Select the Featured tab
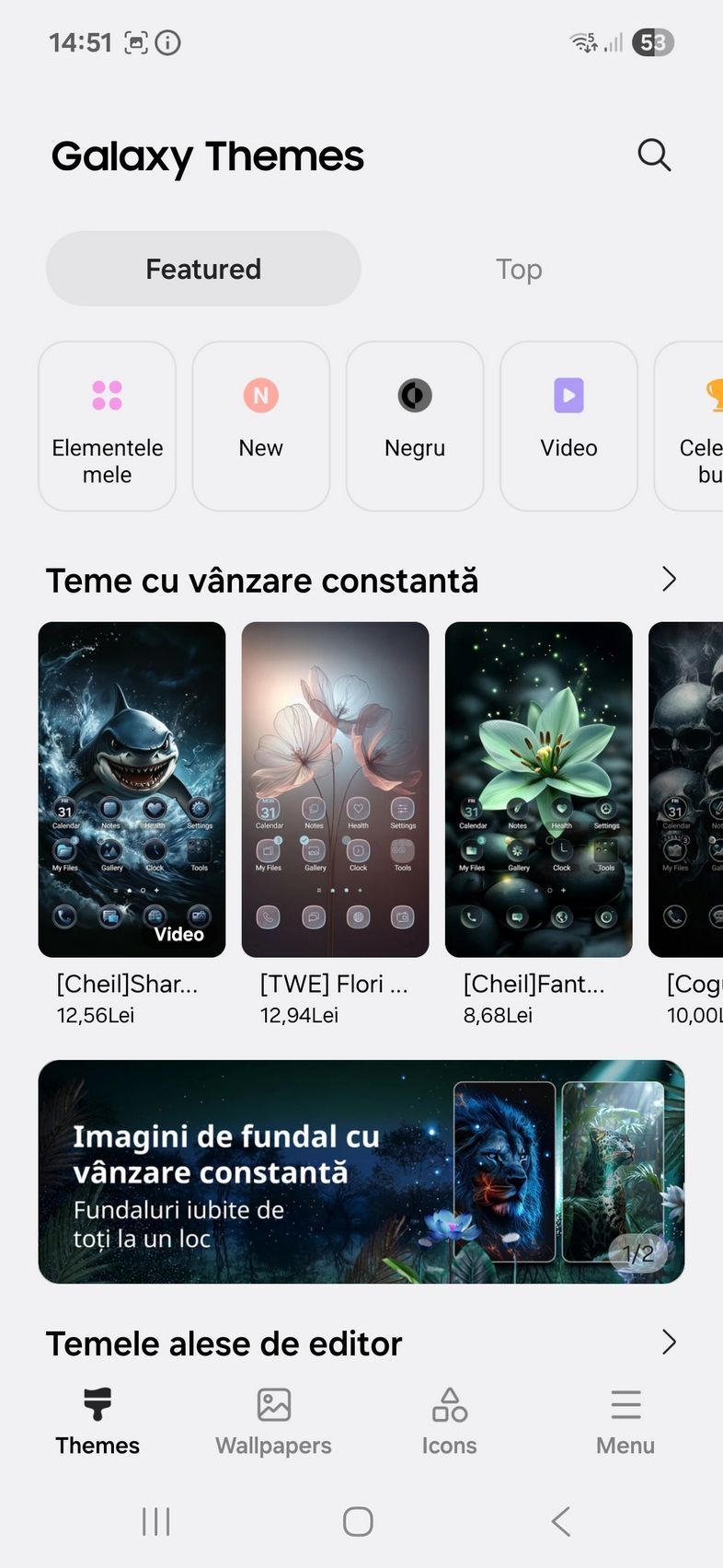Viewport: 723px width, 1568px height. (203, 269)
